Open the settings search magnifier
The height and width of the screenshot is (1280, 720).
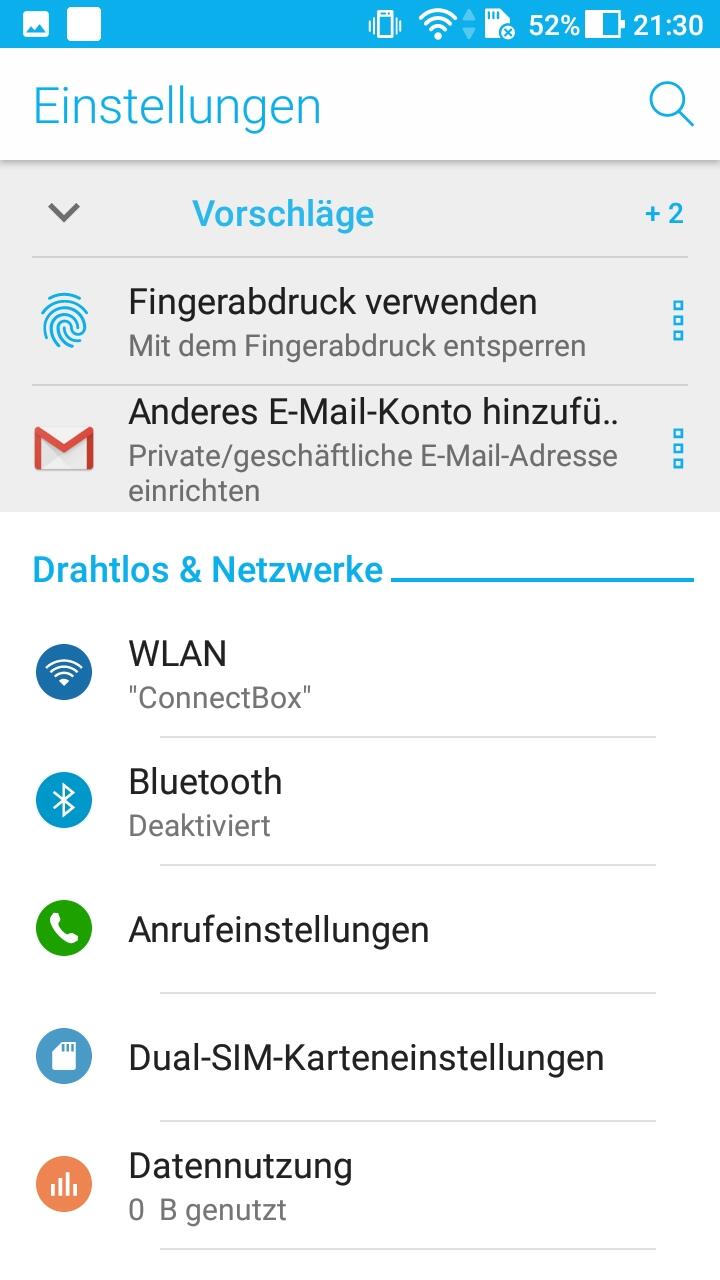(x=670, y=104)
